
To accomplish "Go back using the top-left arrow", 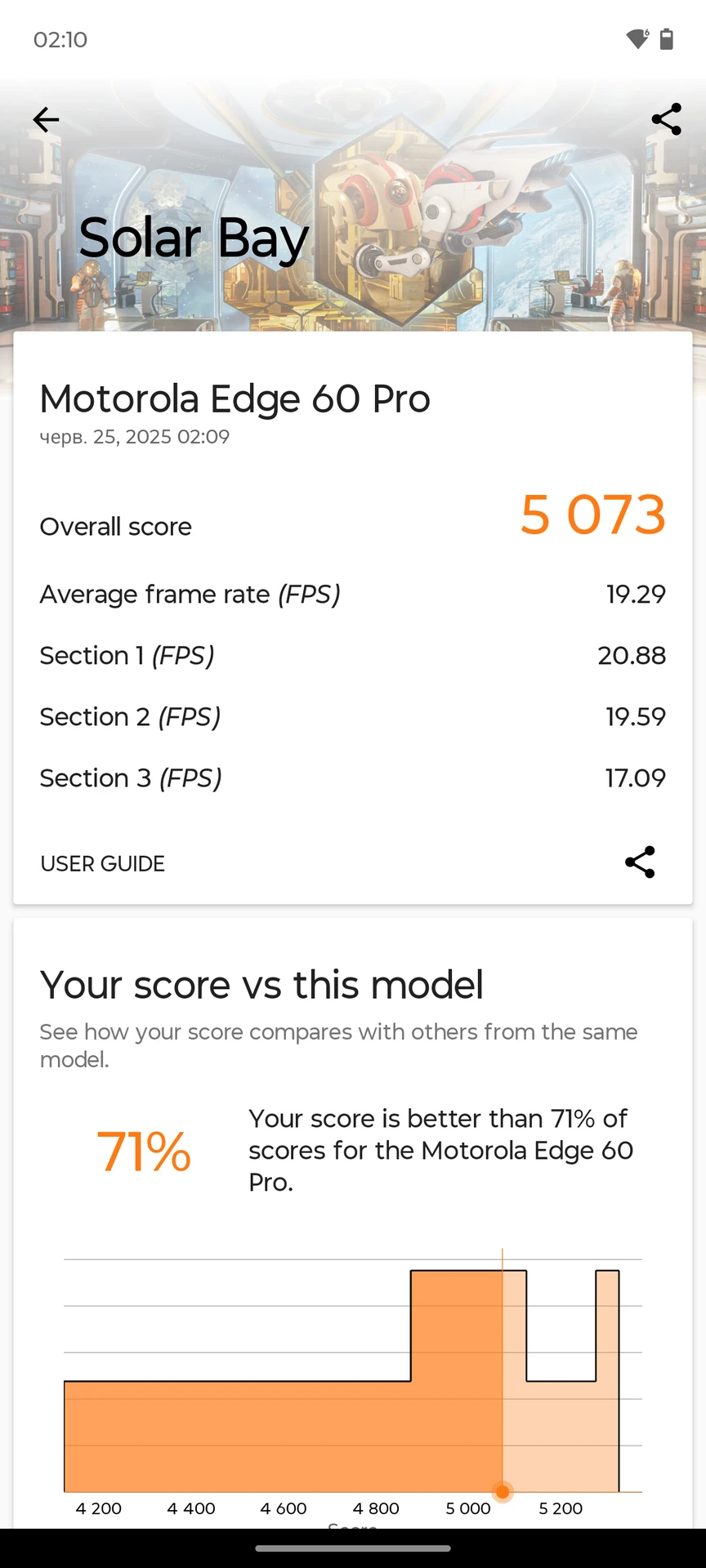I will point(46,120).
